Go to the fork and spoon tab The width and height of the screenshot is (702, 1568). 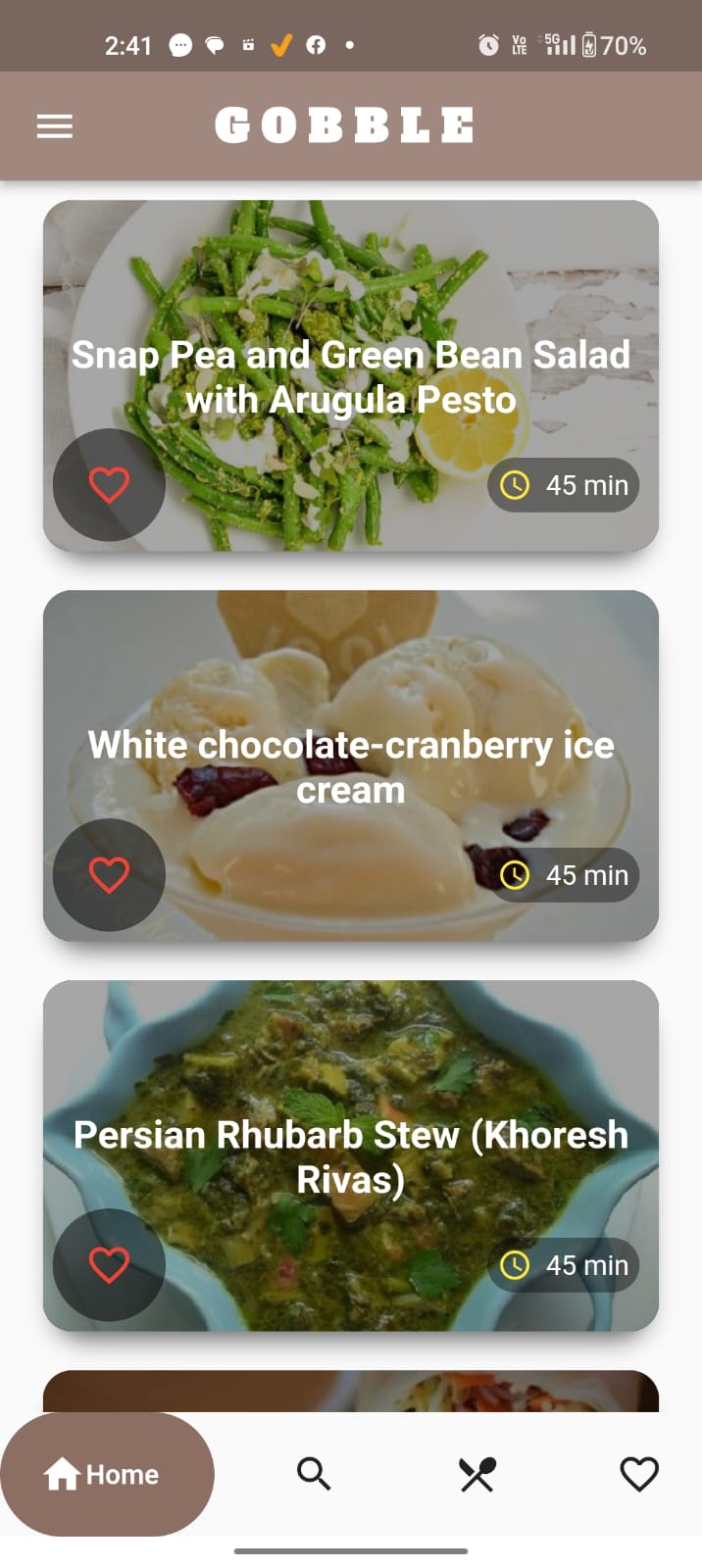pyautogui.click(x=477, y=1474)
